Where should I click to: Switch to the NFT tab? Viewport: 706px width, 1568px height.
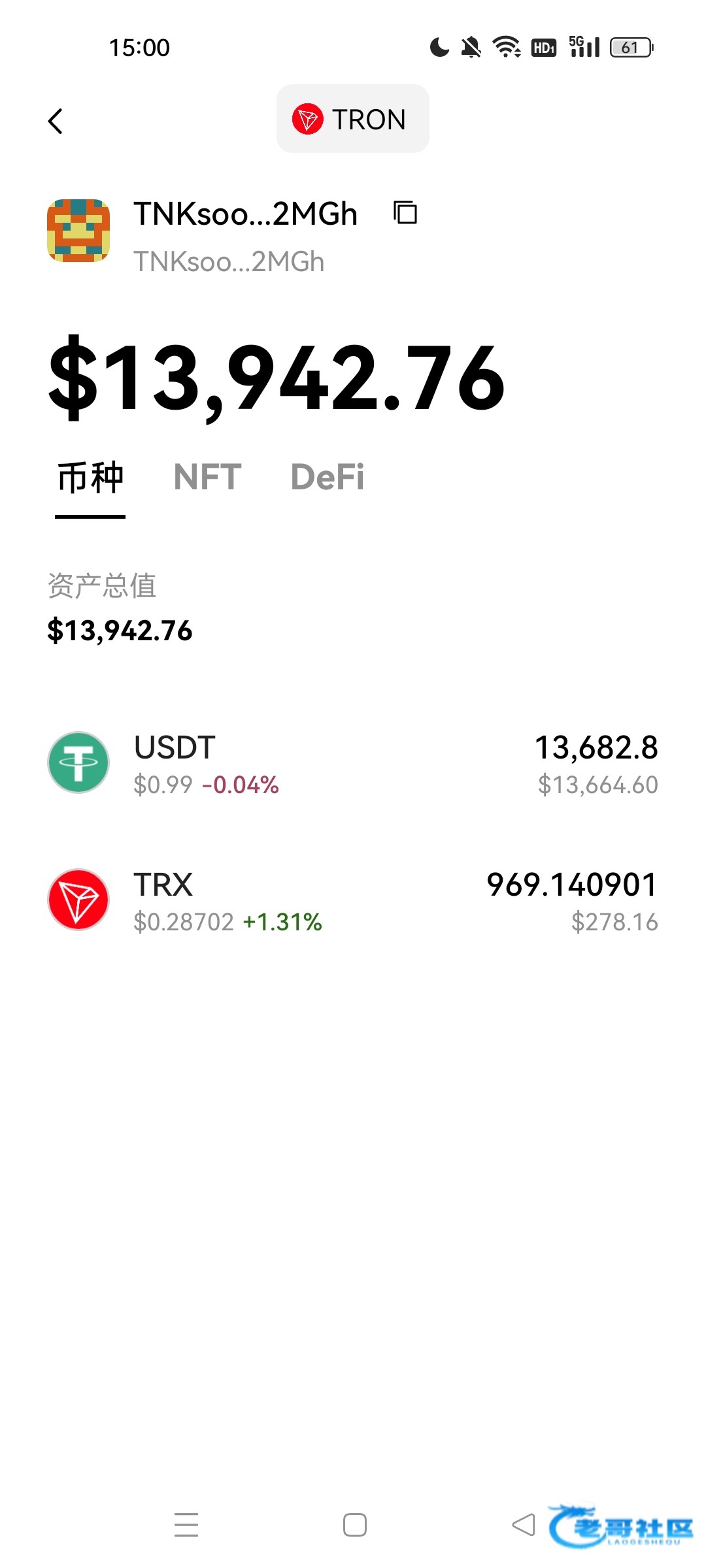pyautogui.click(x=207, y=478)
